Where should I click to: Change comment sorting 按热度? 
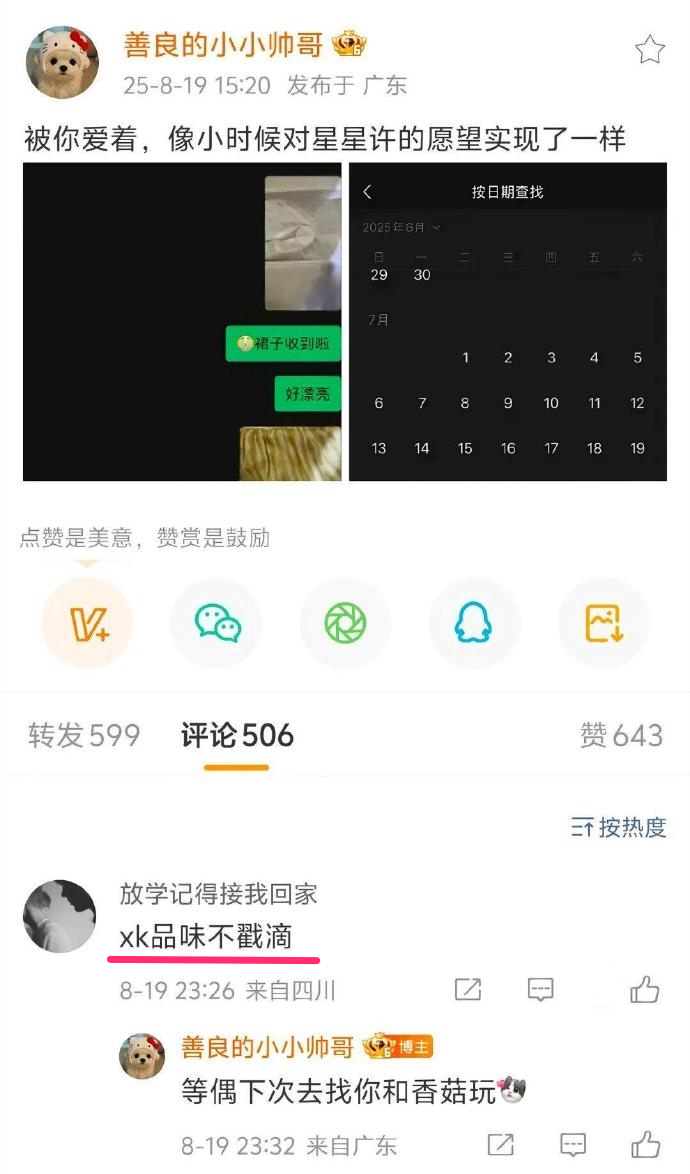[618, 827]
